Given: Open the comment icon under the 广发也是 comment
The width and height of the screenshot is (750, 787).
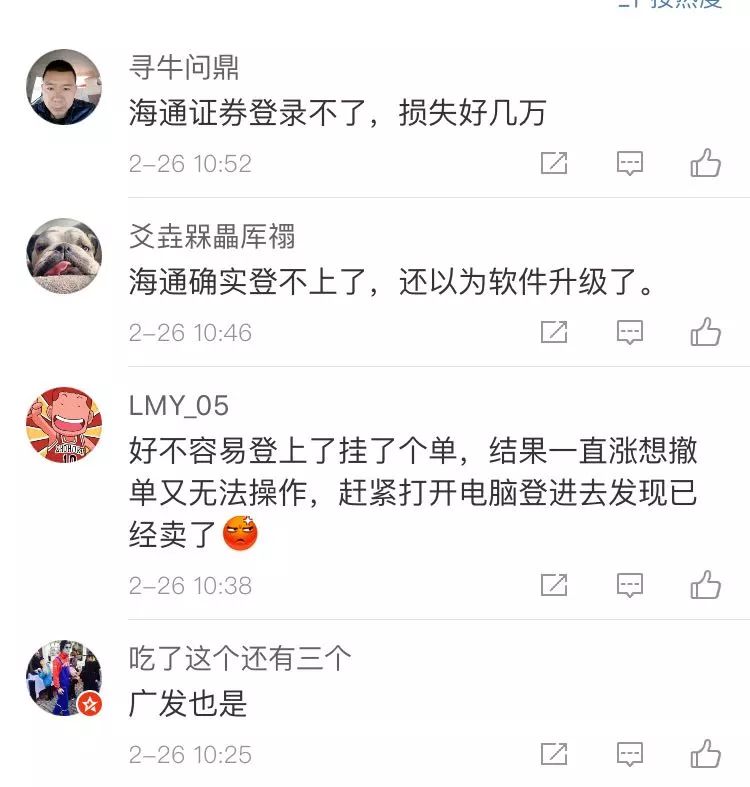Looking at the screenshot, I should coord(630,753).
